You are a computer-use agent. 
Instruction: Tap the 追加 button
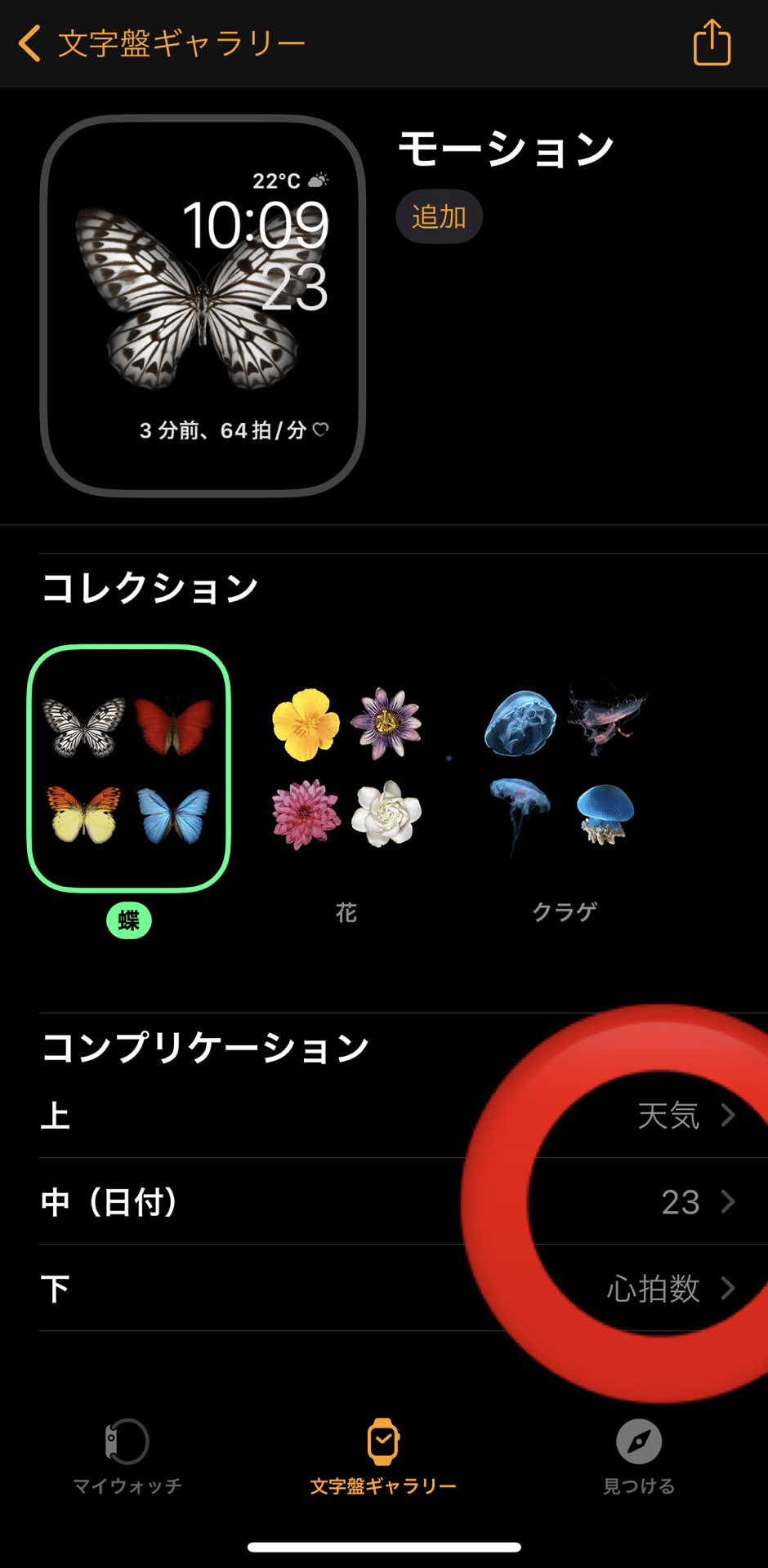439,217
